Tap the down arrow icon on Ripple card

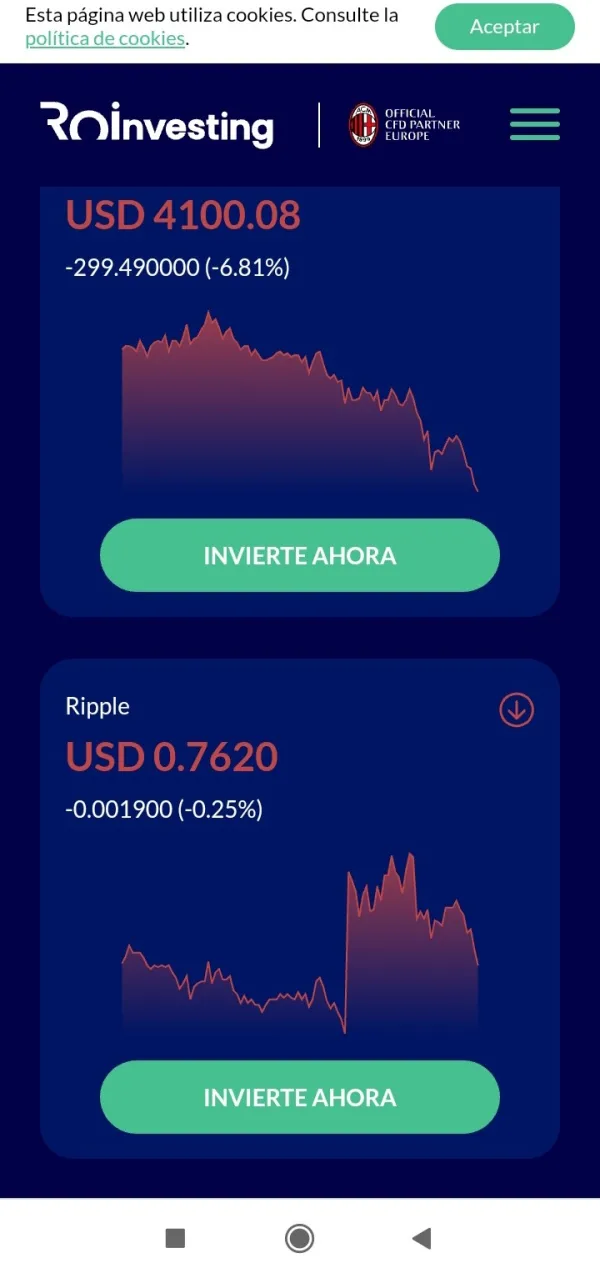[516, 710]
